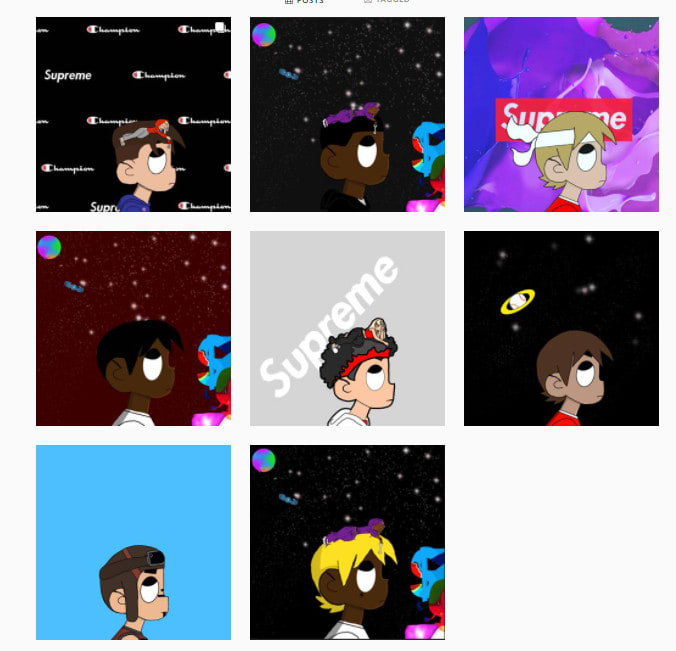The image size is (676, 651).
Task: Open the purple Supreme box logo post
Action: 561,114
